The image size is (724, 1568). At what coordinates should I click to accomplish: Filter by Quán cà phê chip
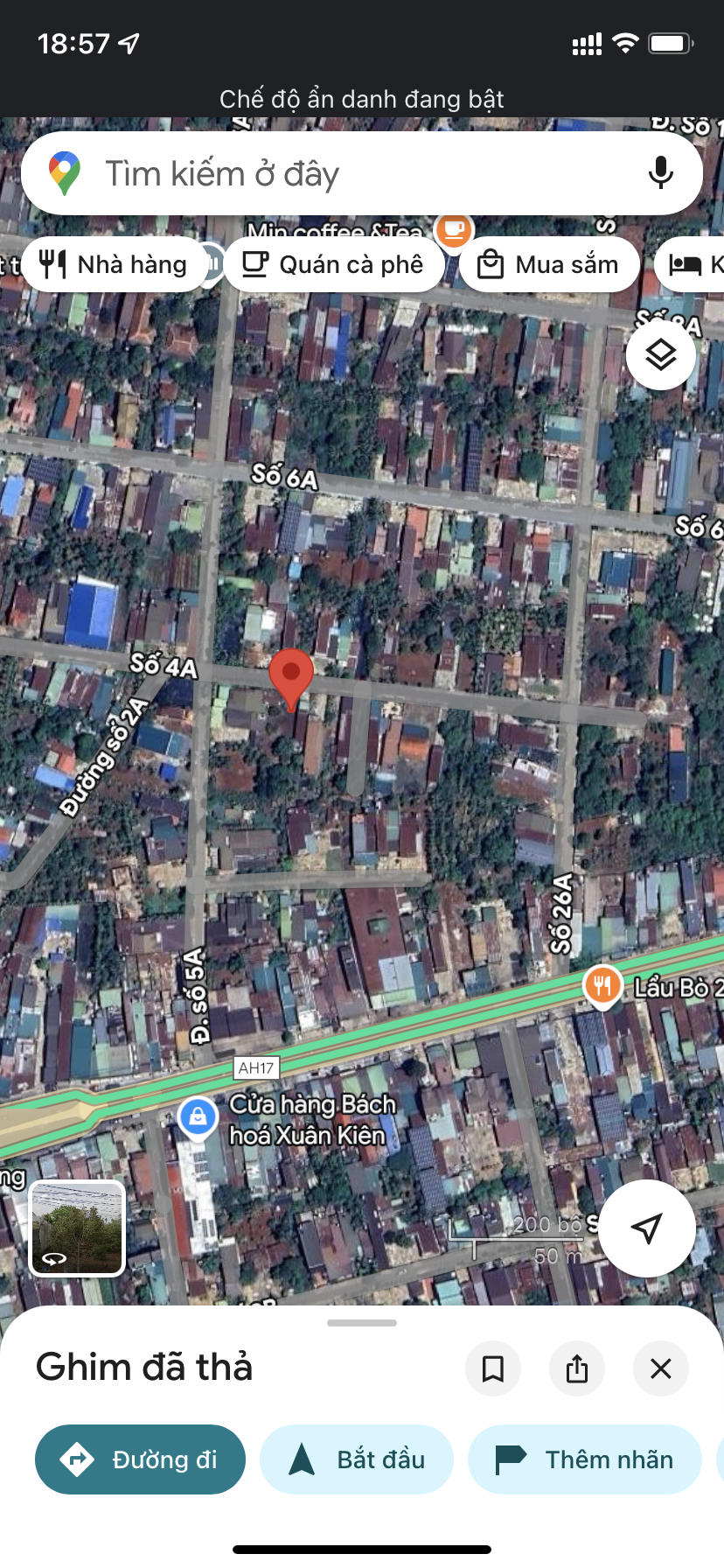click(x=333, y=264)
